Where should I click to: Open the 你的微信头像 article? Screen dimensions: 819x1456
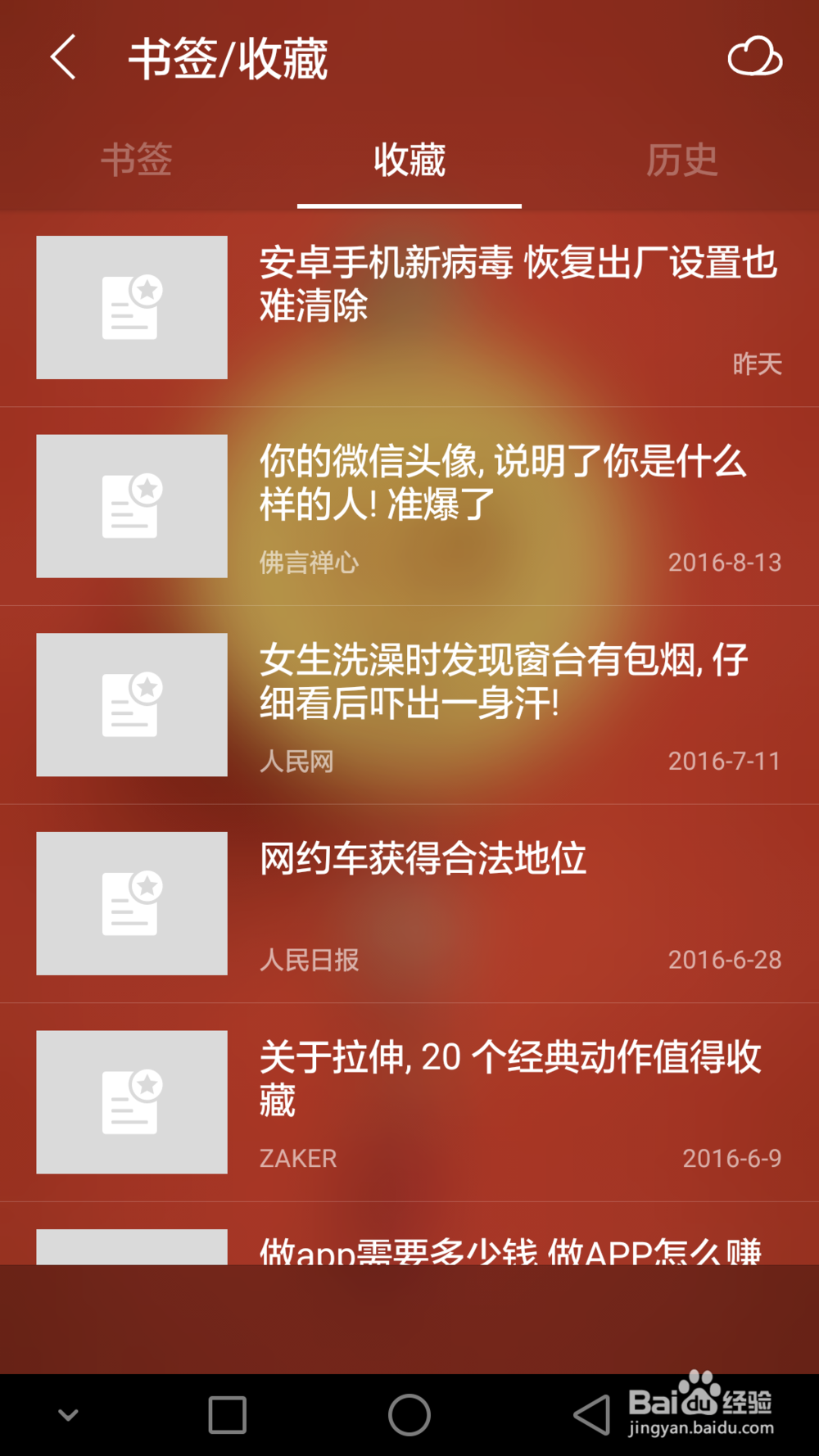click(409, 506)
